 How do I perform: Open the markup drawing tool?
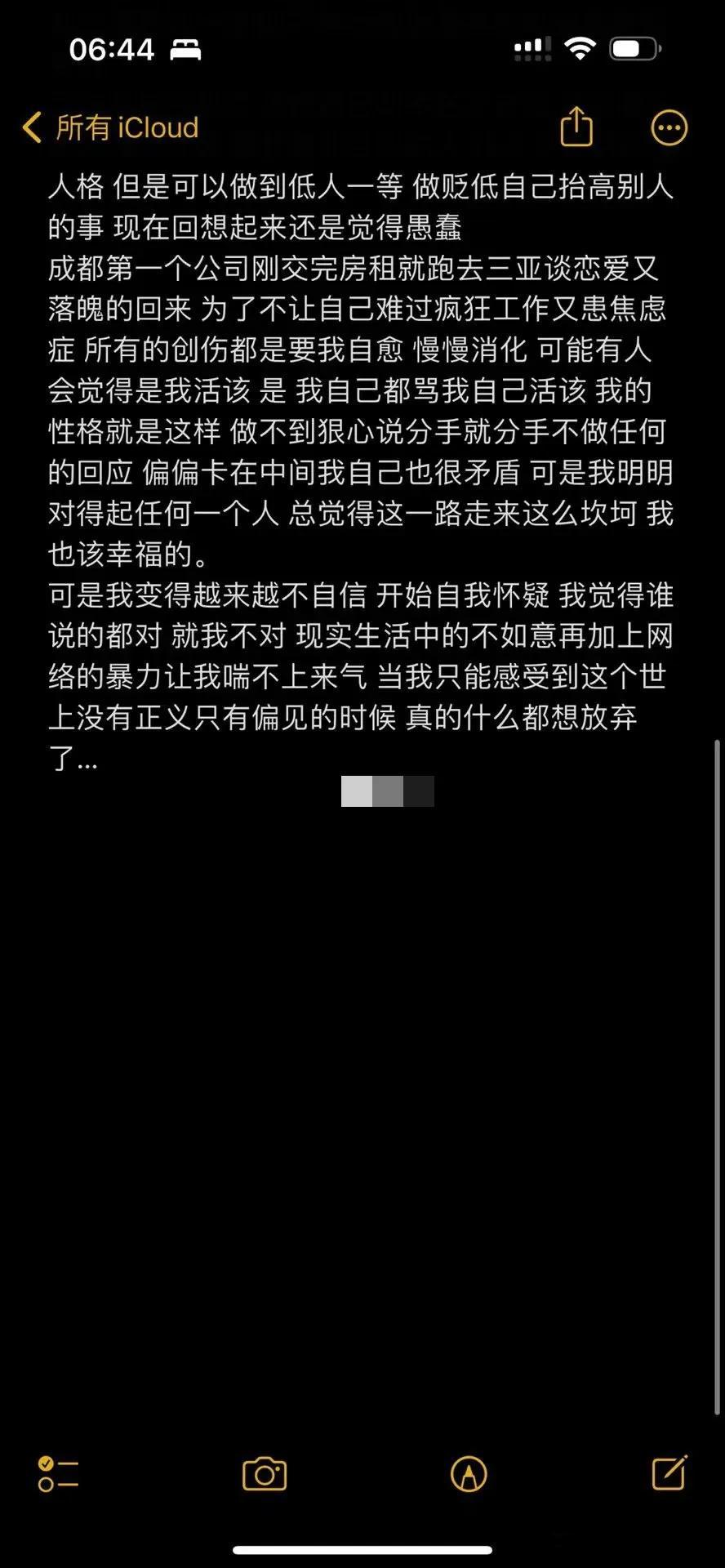[469, 1474]
